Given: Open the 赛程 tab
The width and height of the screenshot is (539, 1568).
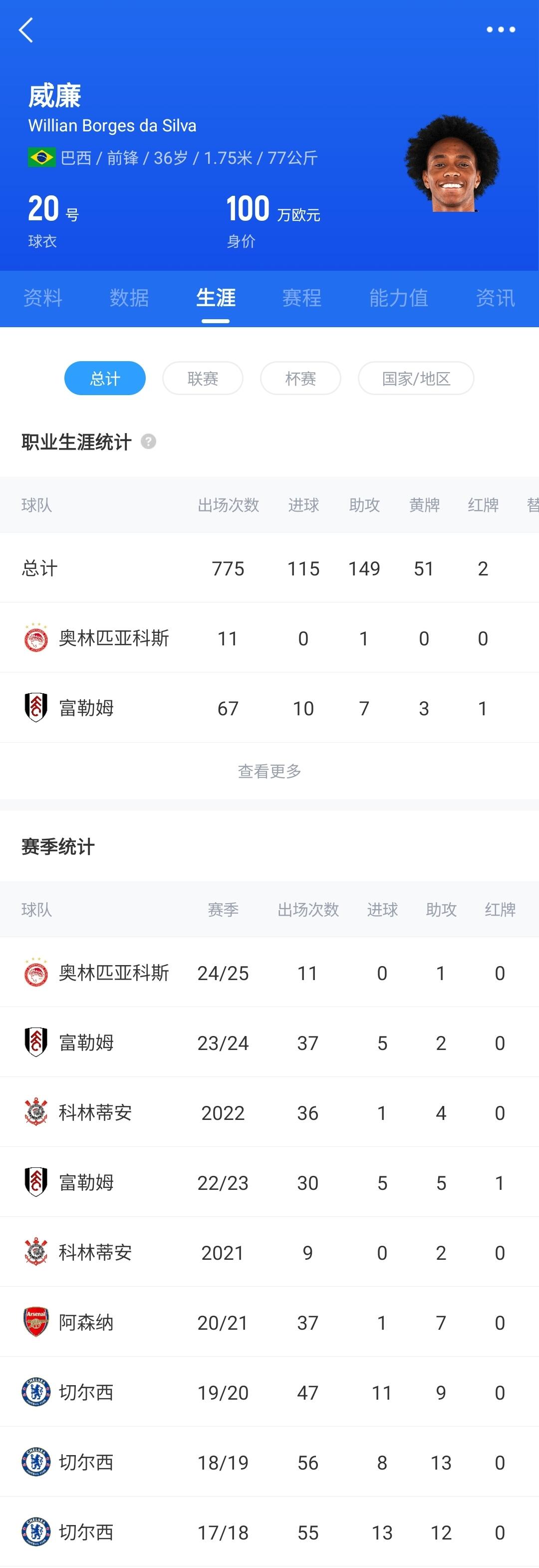Looking at the screenshot, I should tap(302, 298).
